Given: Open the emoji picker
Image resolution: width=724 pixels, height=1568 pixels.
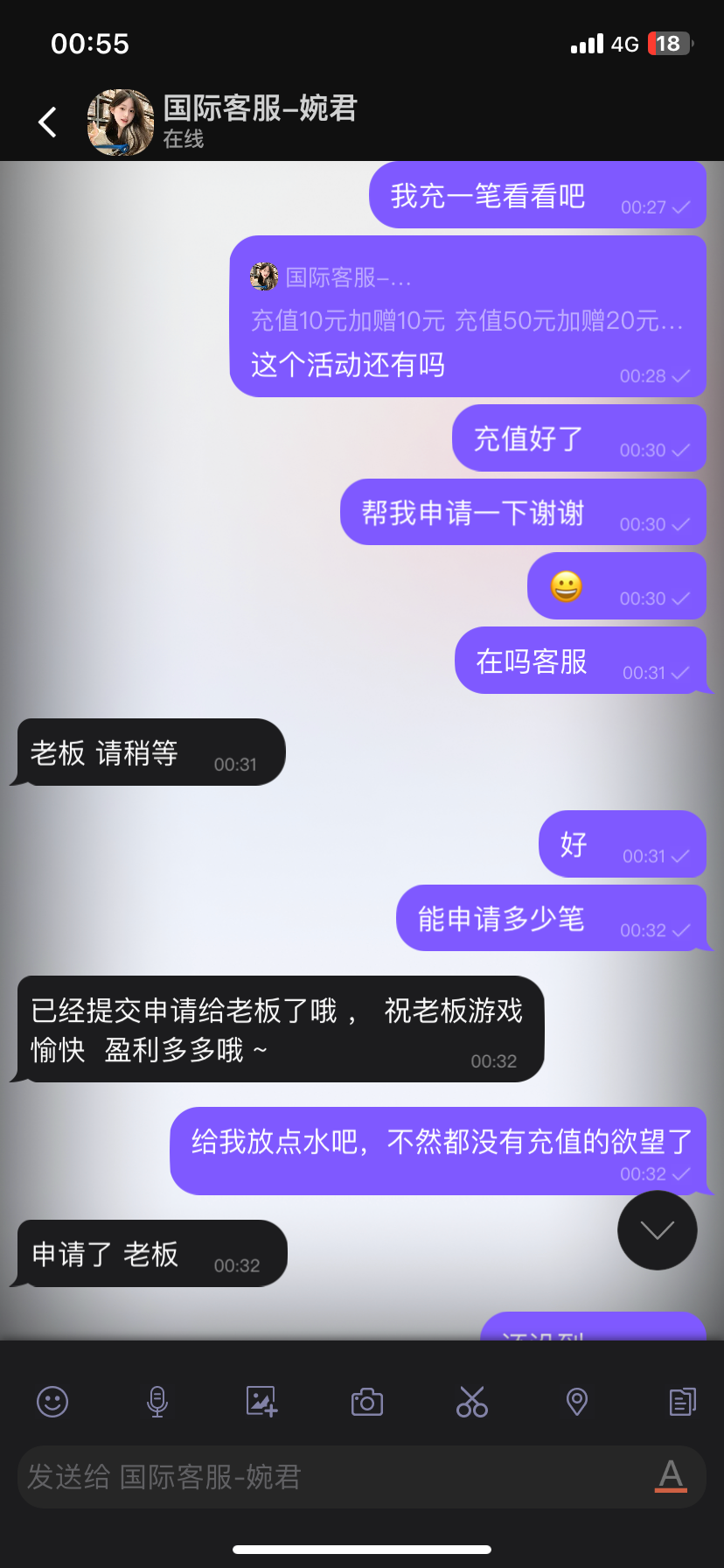Looking at the screenshot, I should 52,1402.
